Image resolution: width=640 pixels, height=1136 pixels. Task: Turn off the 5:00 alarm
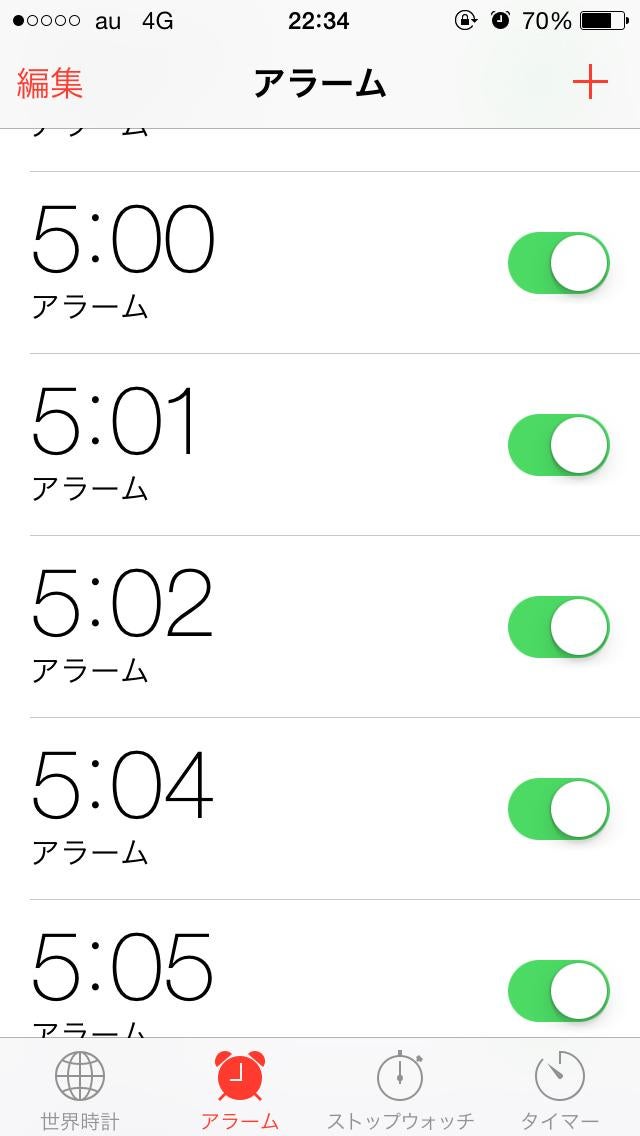coord(559,264)
